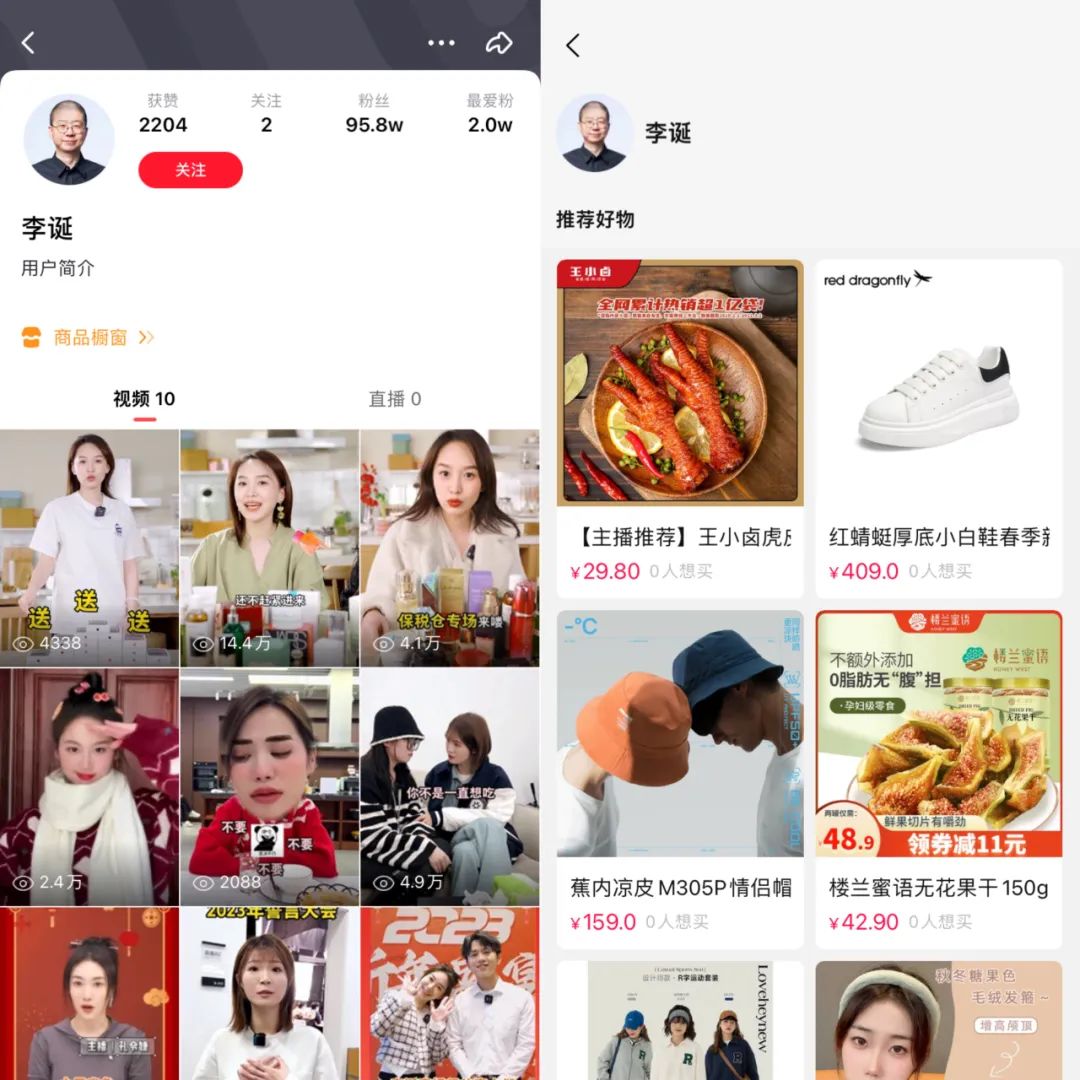Open the 王小卤虎皮凤爪 product card
Image resolution: width=1080 pixels, height=1080 pixels.
680,428
